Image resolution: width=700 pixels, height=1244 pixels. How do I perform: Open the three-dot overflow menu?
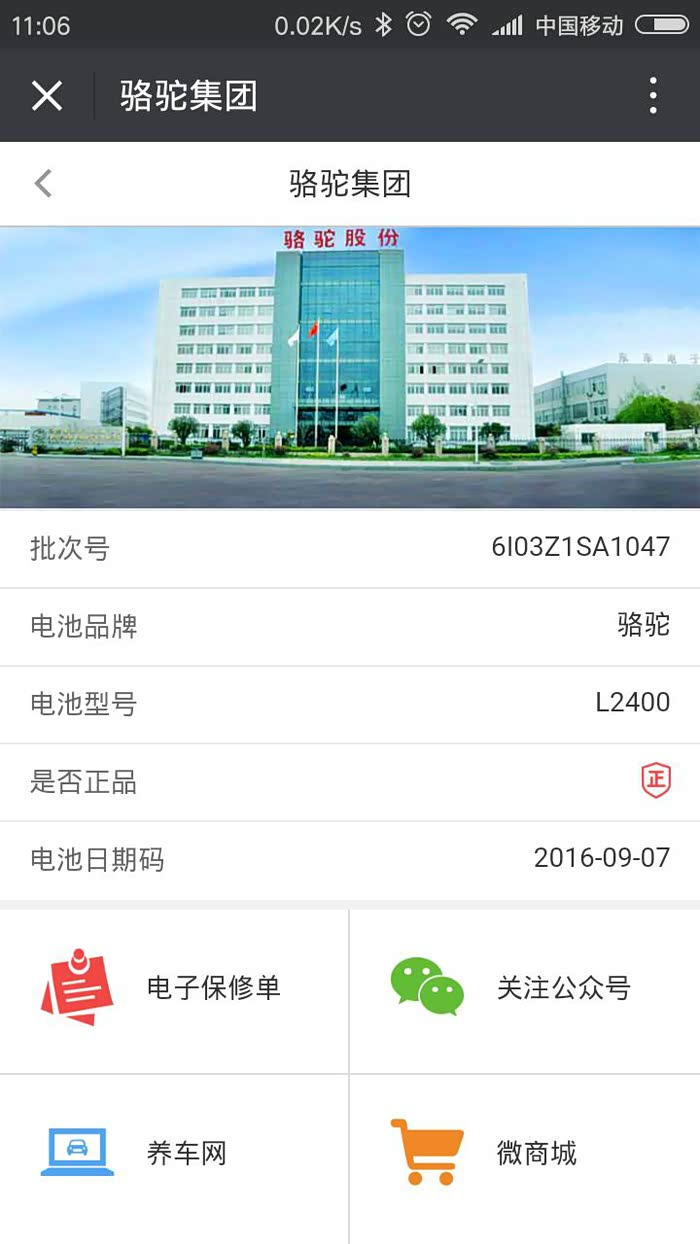point(653,96)
